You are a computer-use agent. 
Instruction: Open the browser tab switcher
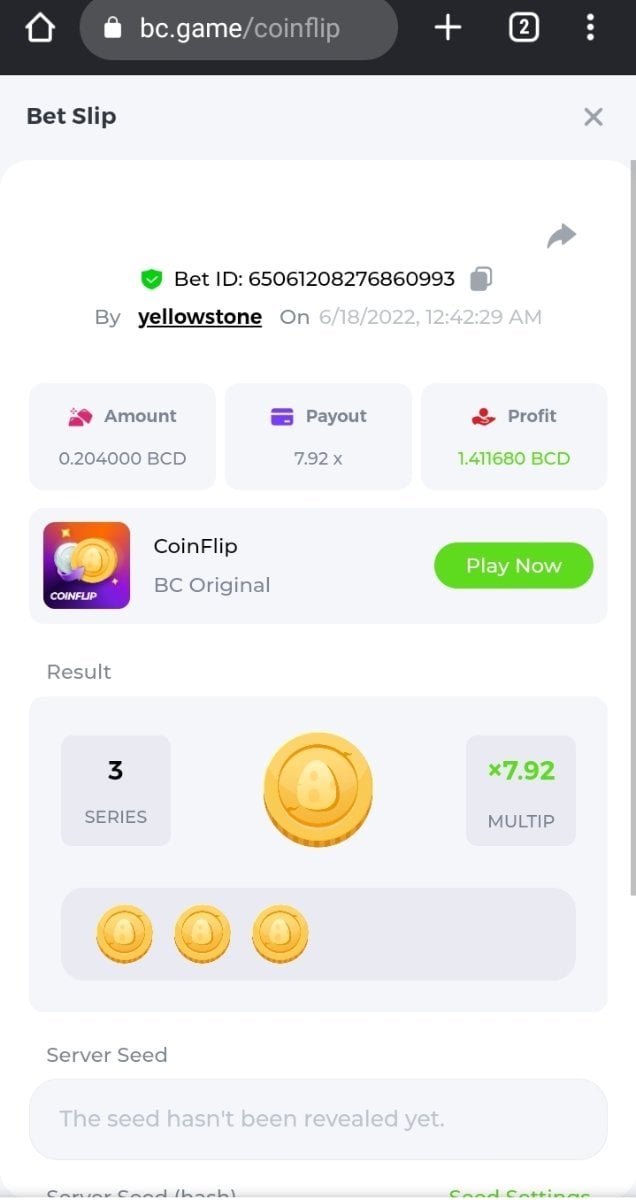524,28
